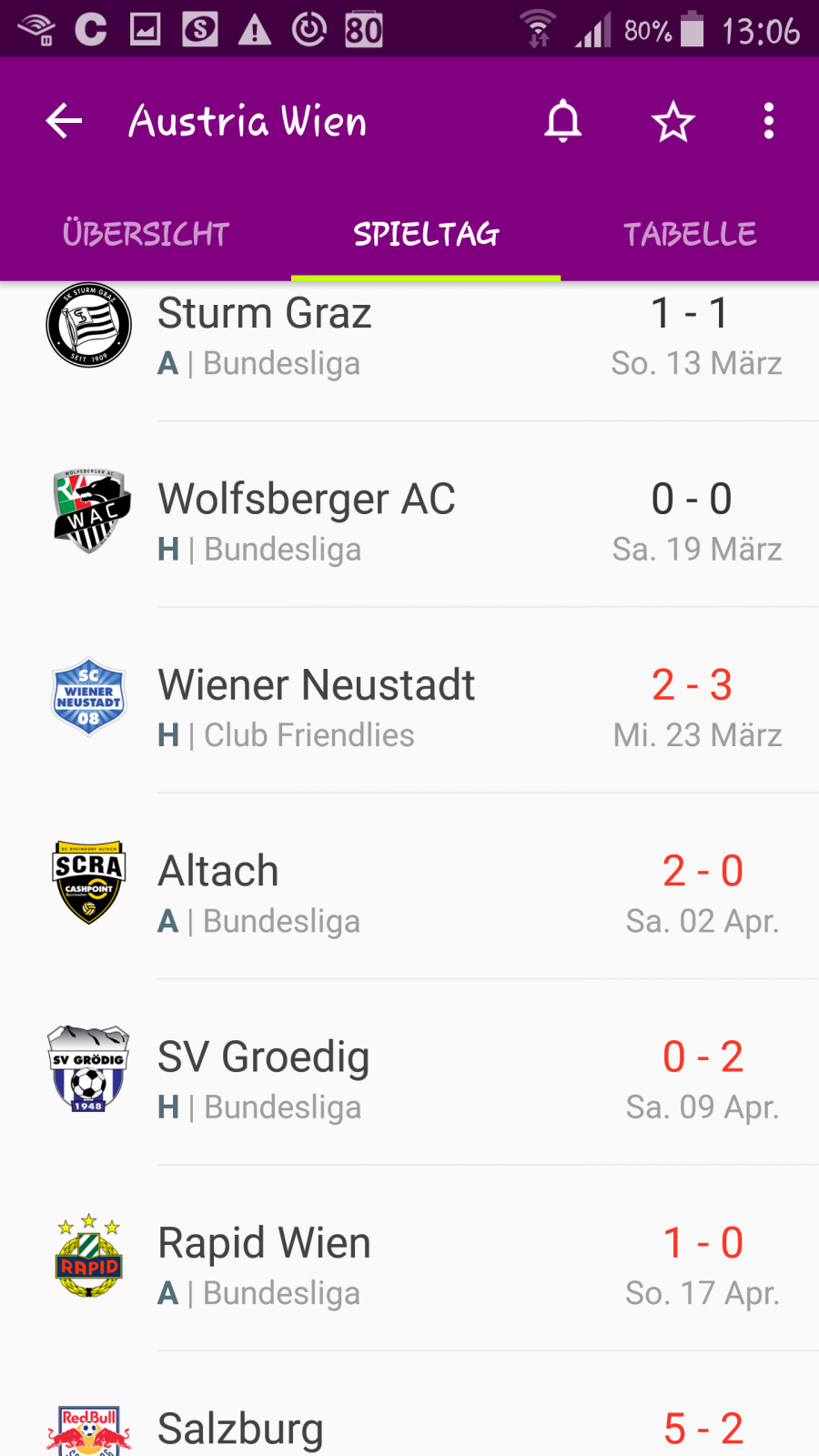819x1456 pixels.
Task: View the Wiener Neustadt friendly match
Action: [x=409, y=701]
